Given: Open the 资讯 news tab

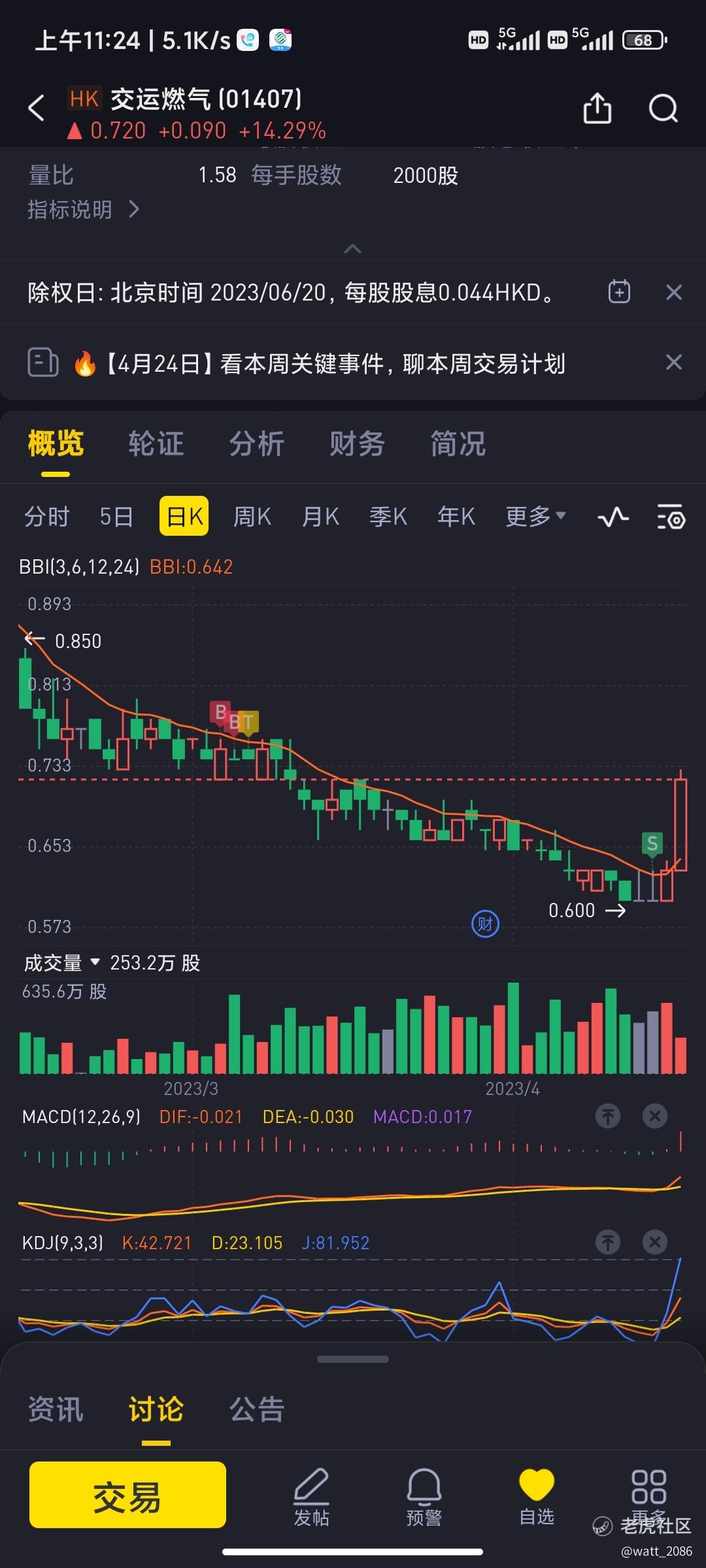Looking at the screenshot, I should (56, 1409).
